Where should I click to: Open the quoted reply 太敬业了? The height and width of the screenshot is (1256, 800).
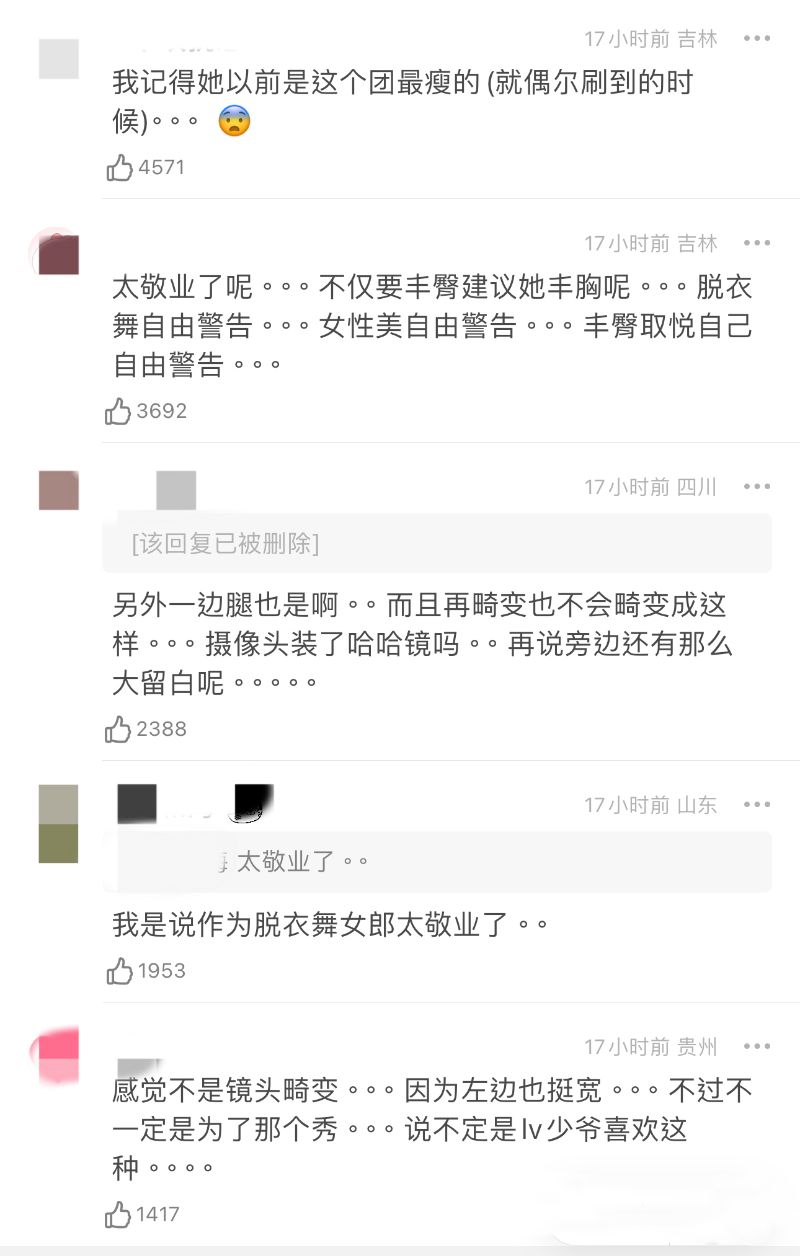click(x=444, y=861)
